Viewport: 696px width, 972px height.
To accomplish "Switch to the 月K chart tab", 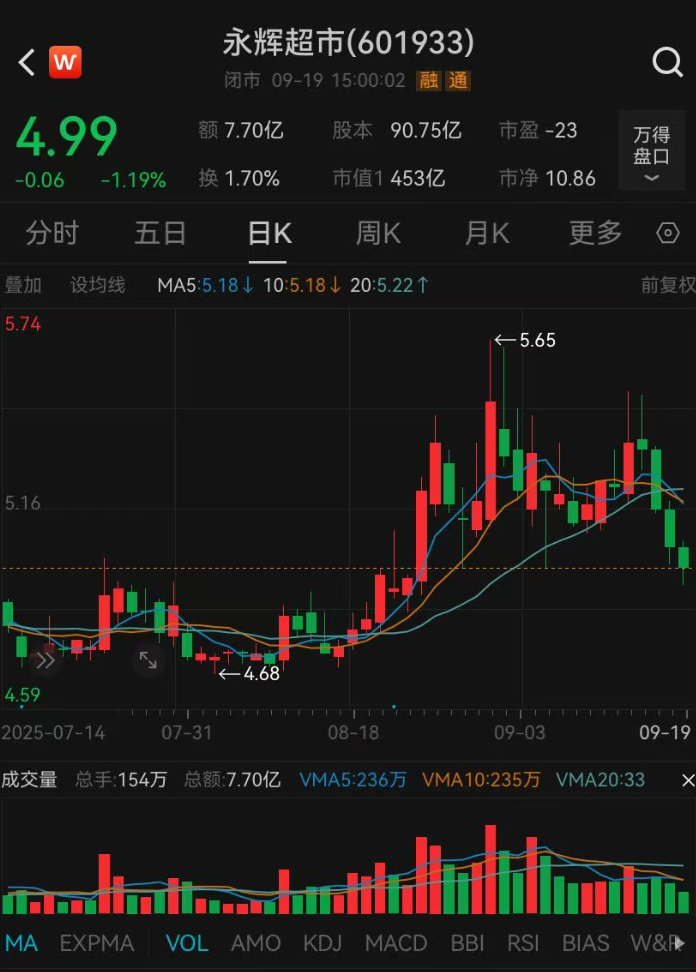I will 487,233.
